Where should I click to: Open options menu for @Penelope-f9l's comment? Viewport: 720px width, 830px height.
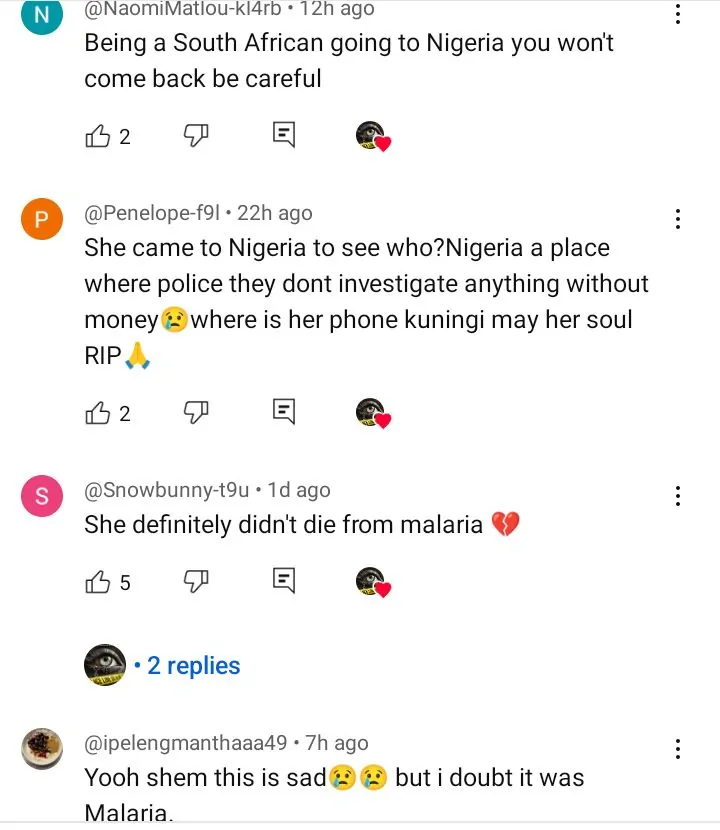pos(678,219)
